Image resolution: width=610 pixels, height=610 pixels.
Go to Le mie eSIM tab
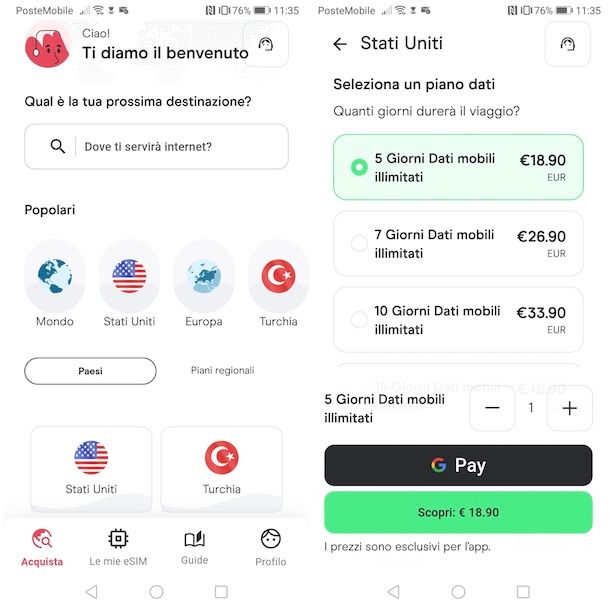[118, 547]
